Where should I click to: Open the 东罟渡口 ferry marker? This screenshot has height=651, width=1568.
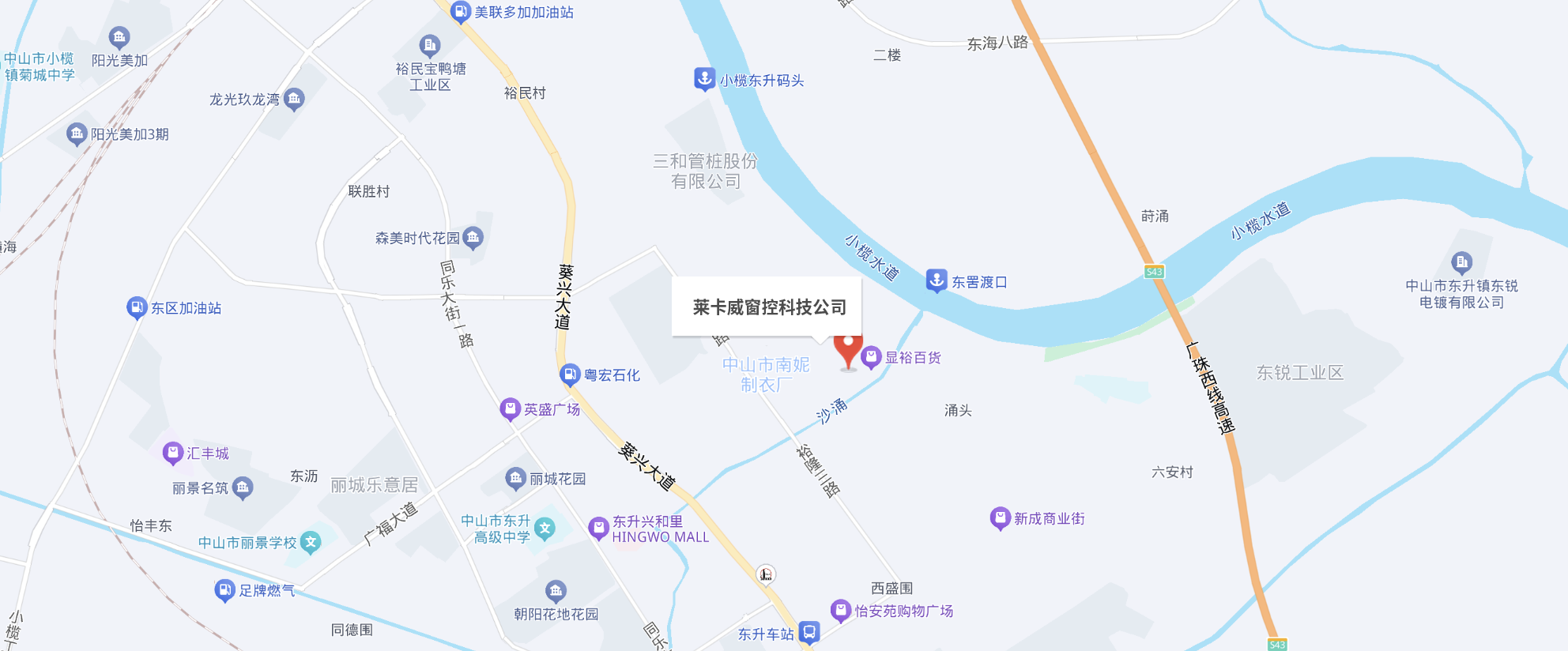tap(937, 280)
